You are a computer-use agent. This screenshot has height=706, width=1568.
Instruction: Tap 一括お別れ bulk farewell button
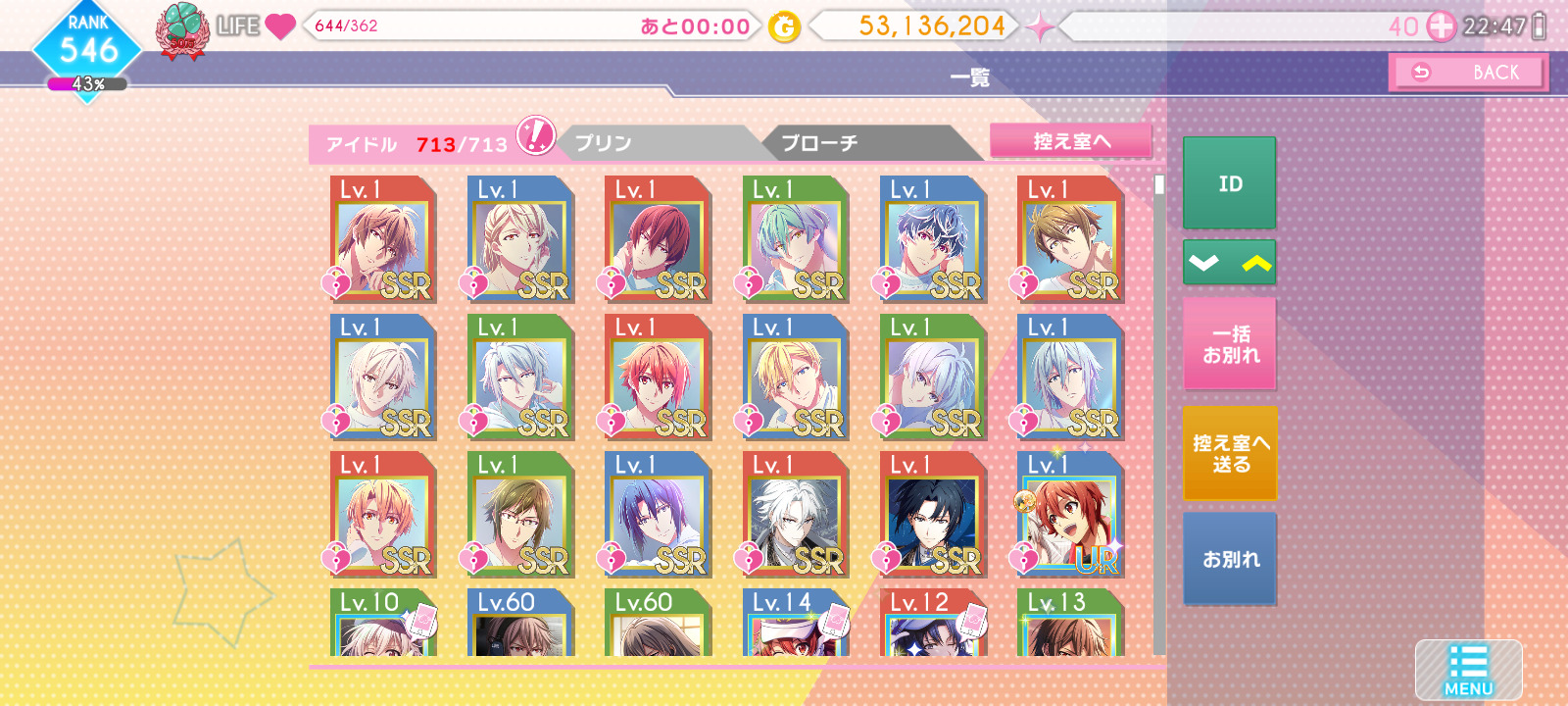pos(1229,345)
